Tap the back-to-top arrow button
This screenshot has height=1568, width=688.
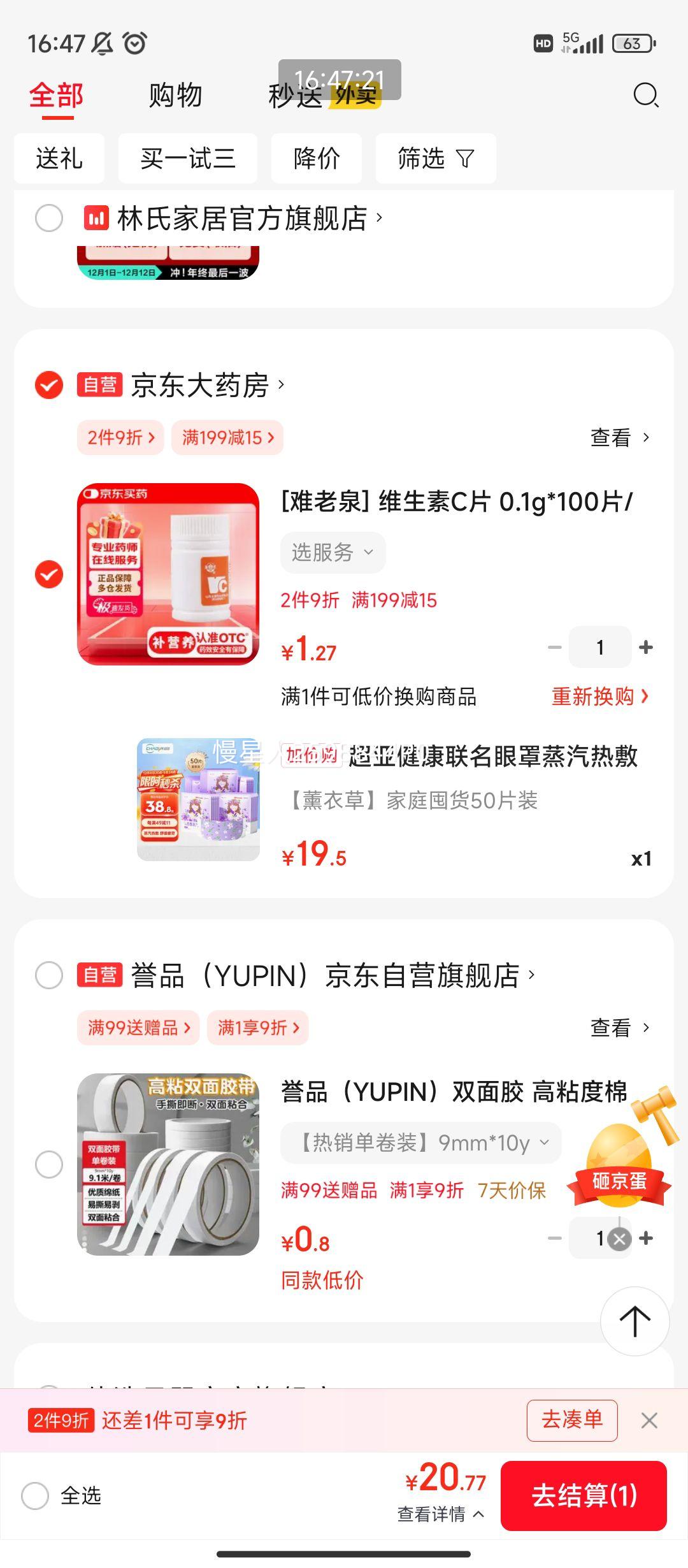(x=634, y=1321)
